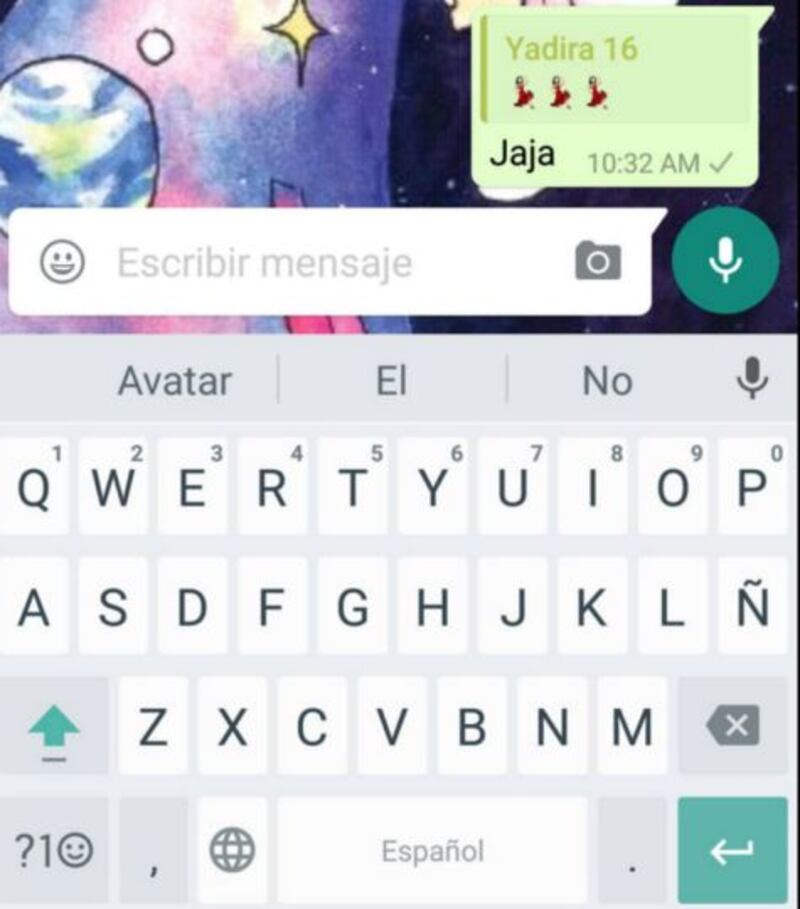Change keyboard language with globe key
The width and height of the screenshot is (800, 909).
click(x=232, y=852)
